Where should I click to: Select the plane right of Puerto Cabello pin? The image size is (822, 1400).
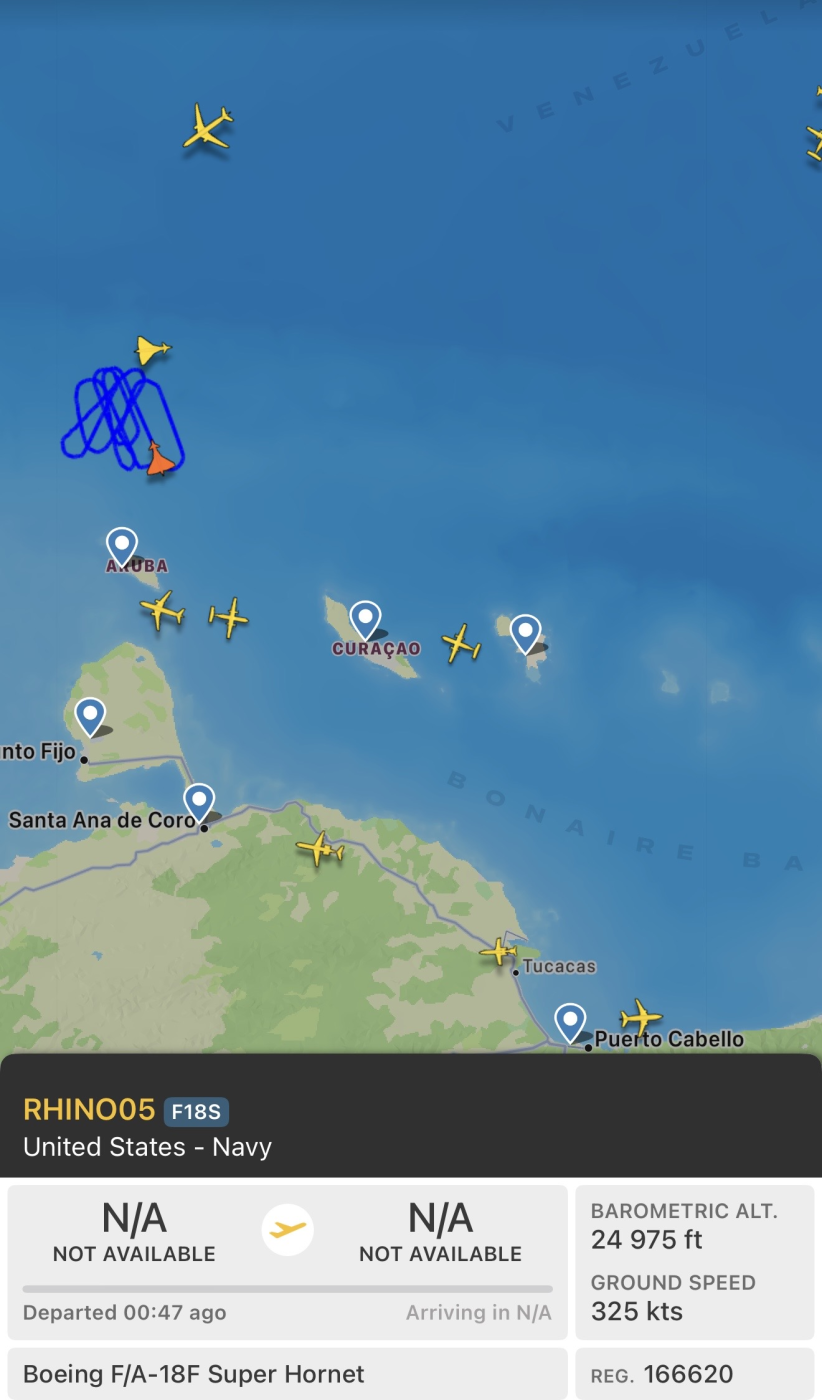tap(640, 1018)
